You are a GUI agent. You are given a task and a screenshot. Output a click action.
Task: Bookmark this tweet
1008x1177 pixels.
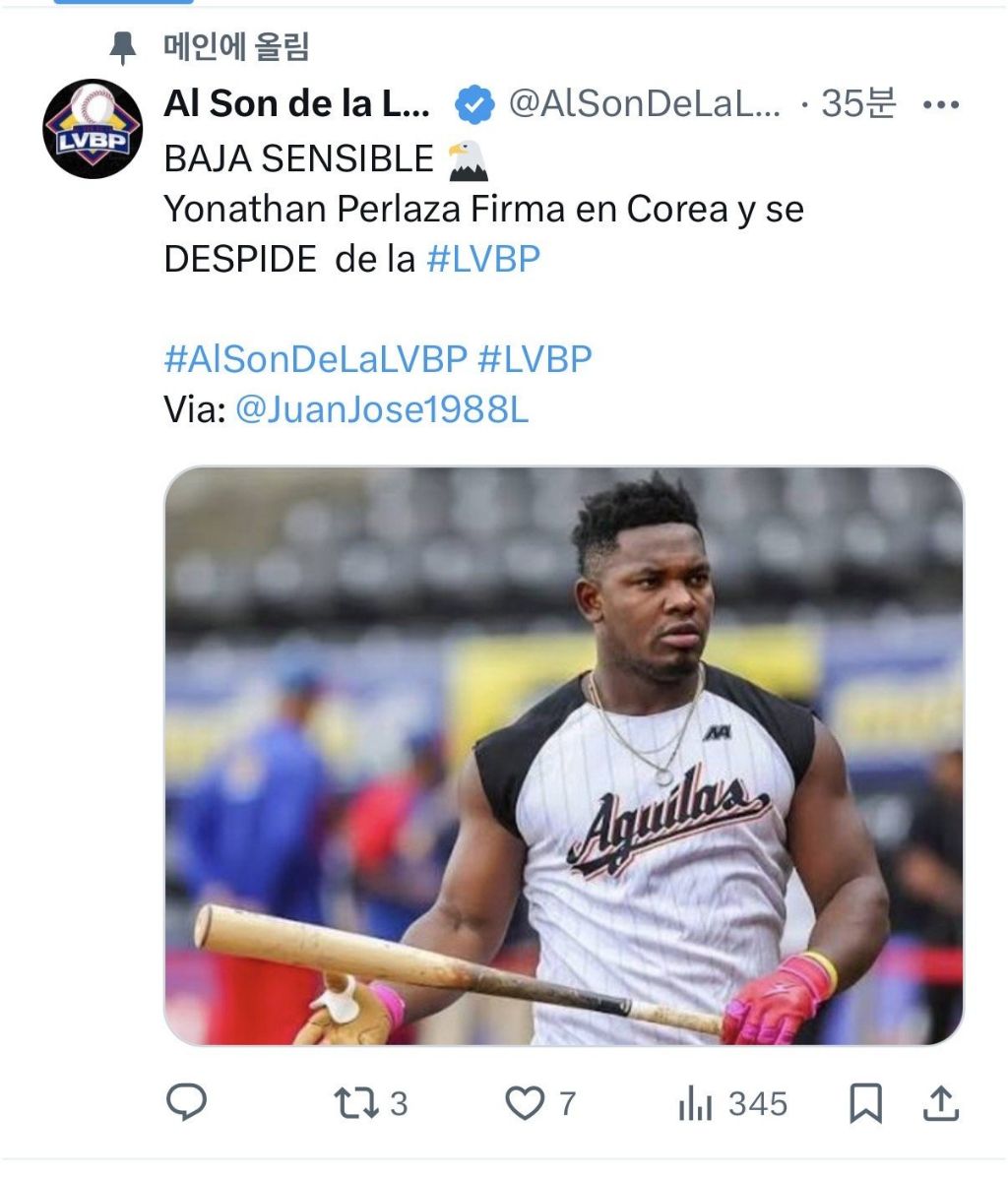pos(865,1103)
